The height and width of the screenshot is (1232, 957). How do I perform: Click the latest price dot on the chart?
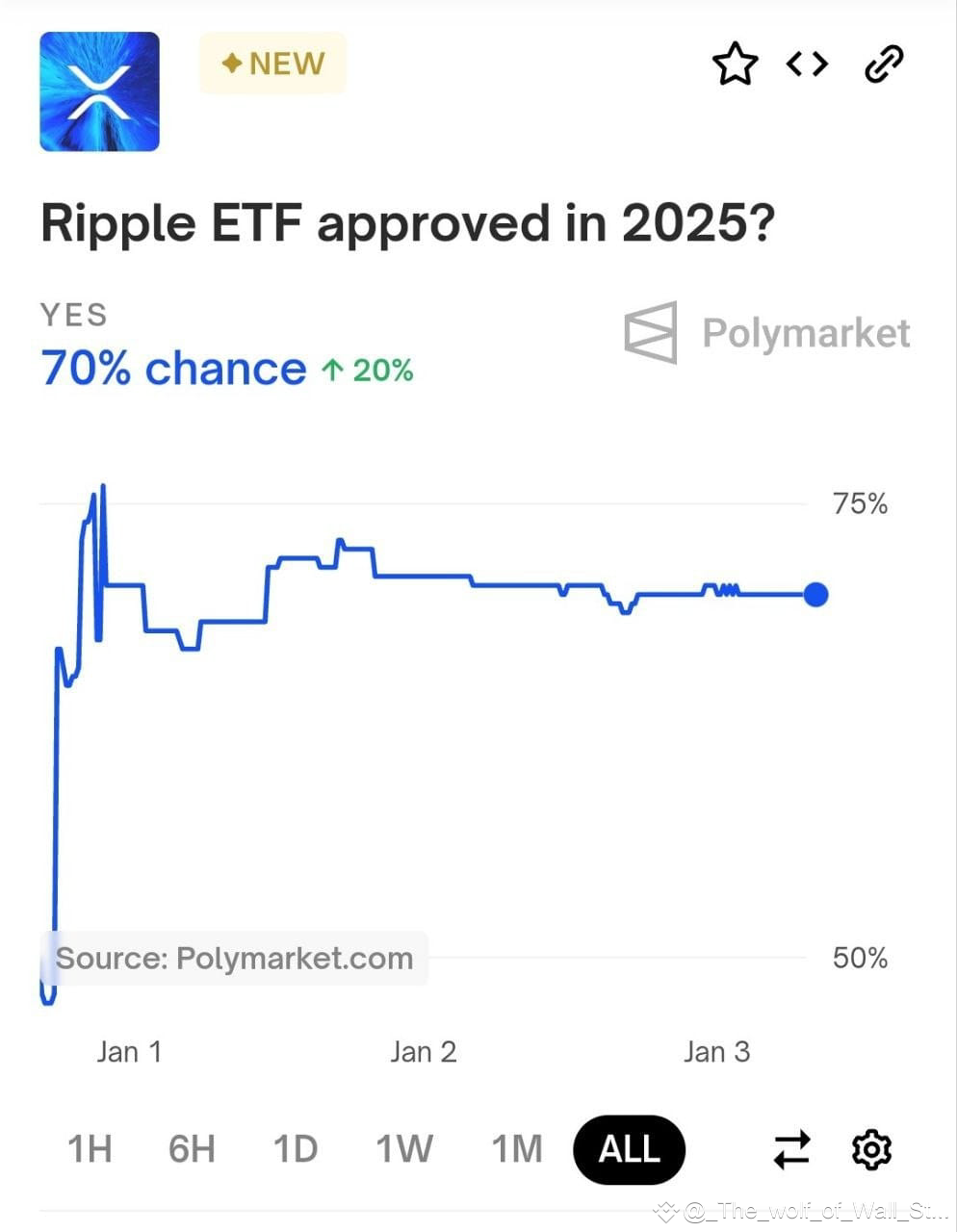(815, 595)
